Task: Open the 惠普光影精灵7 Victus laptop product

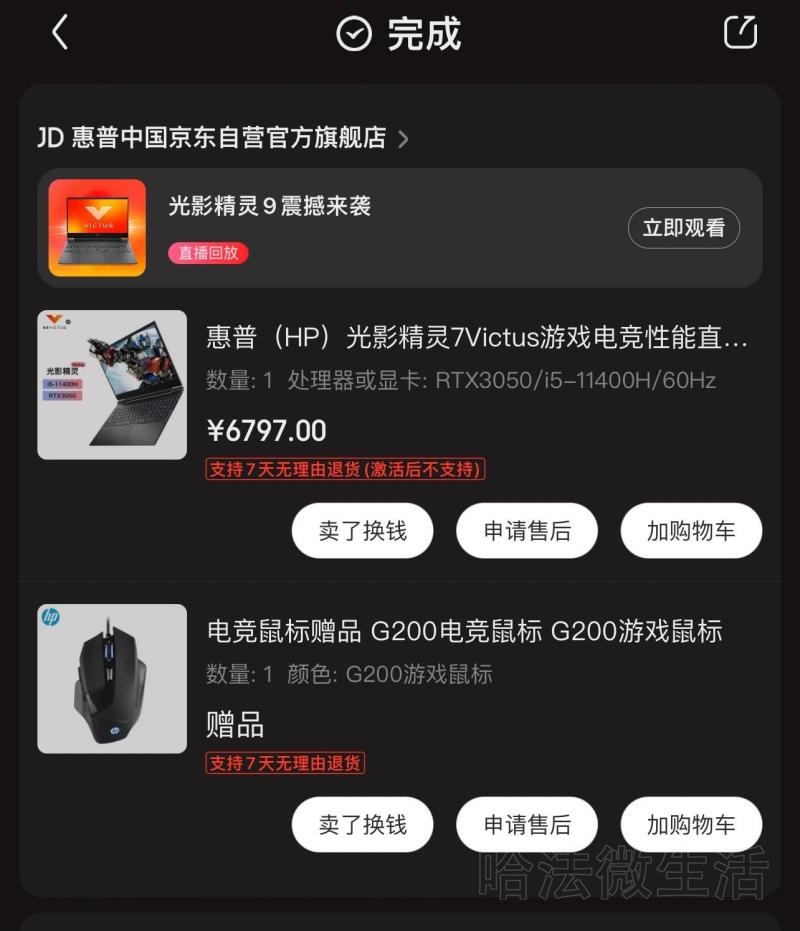Action: pyautogui.click(x=477, y=338)
